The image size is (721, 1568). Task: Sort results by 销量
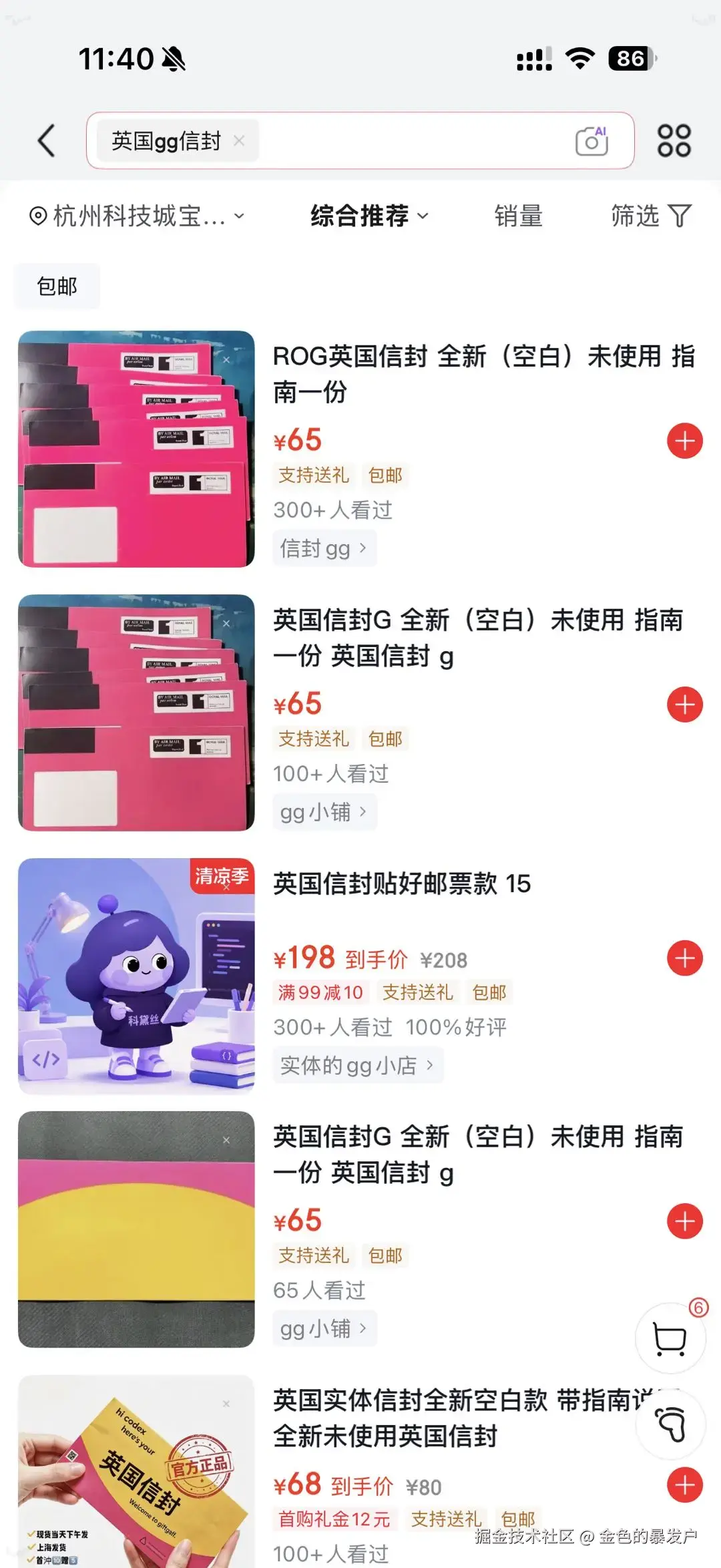pyautogui.click(x=519, y=216)
